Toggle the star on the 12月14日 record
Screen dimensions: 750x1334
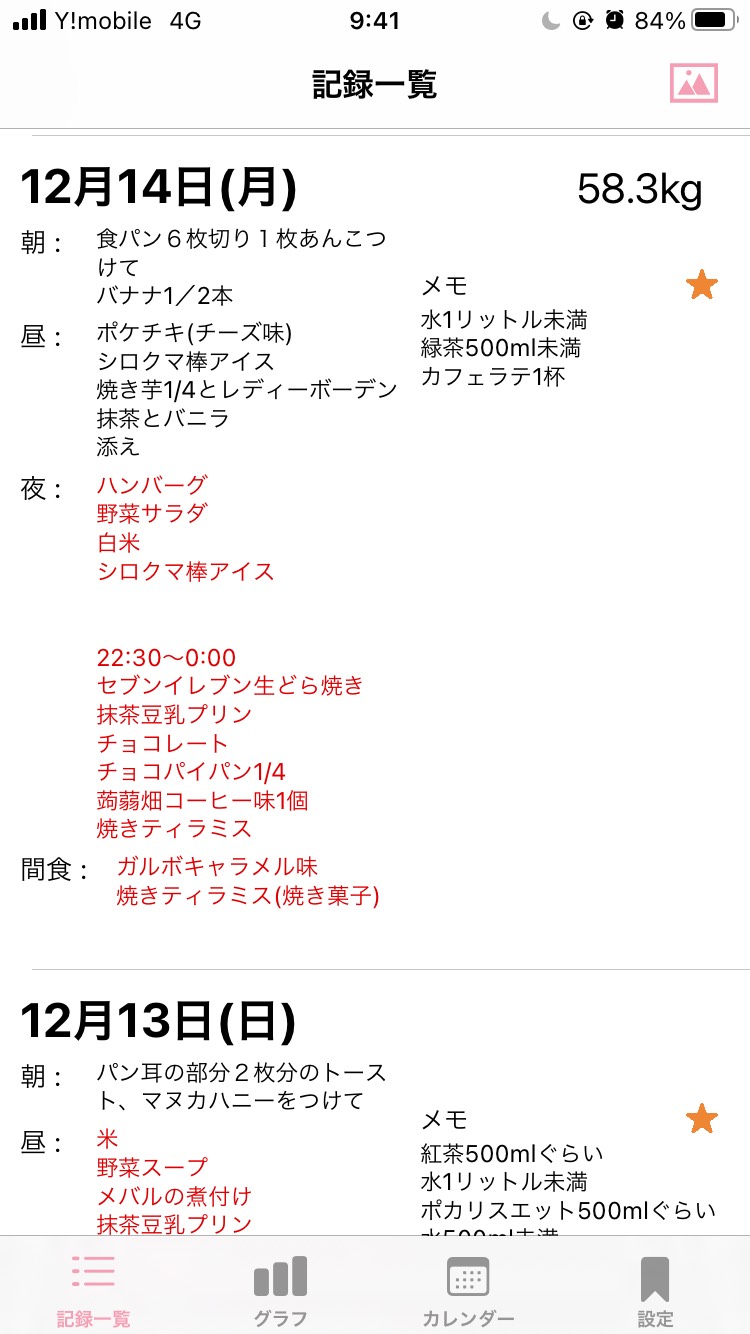click(702, 286)
